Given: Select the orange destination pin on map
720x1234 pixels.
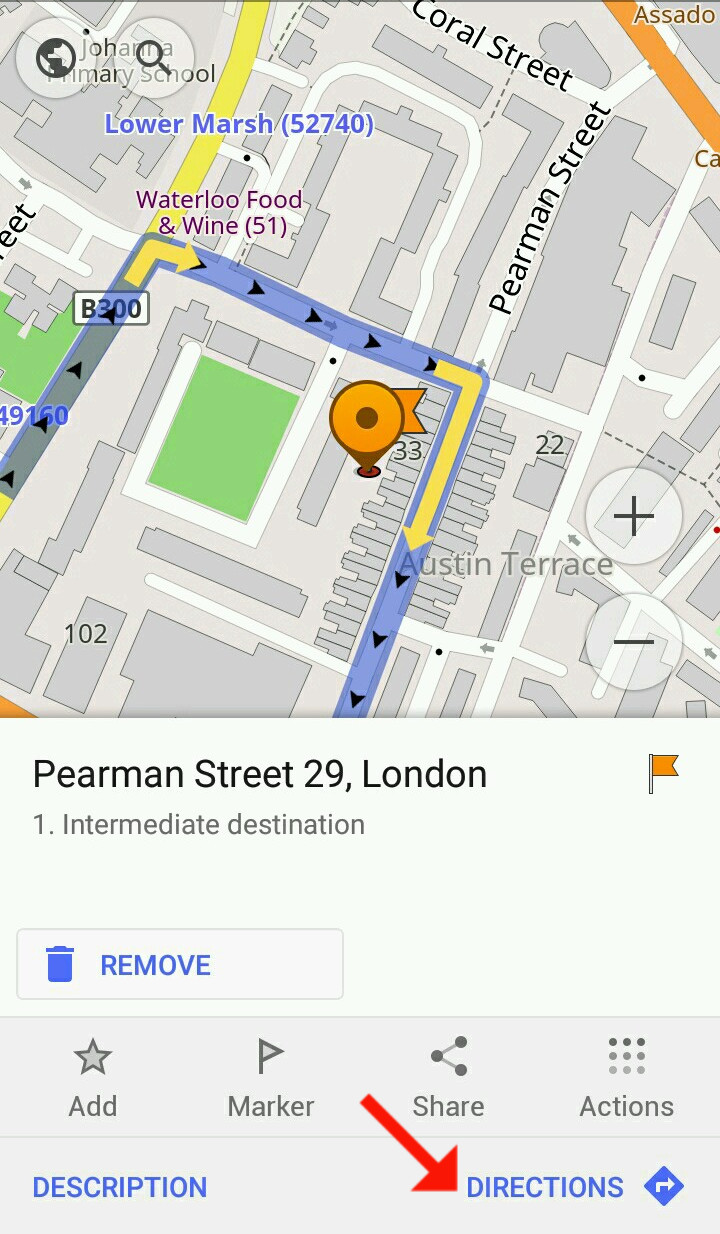Looking at the screenshot, I should coord(367,422).
